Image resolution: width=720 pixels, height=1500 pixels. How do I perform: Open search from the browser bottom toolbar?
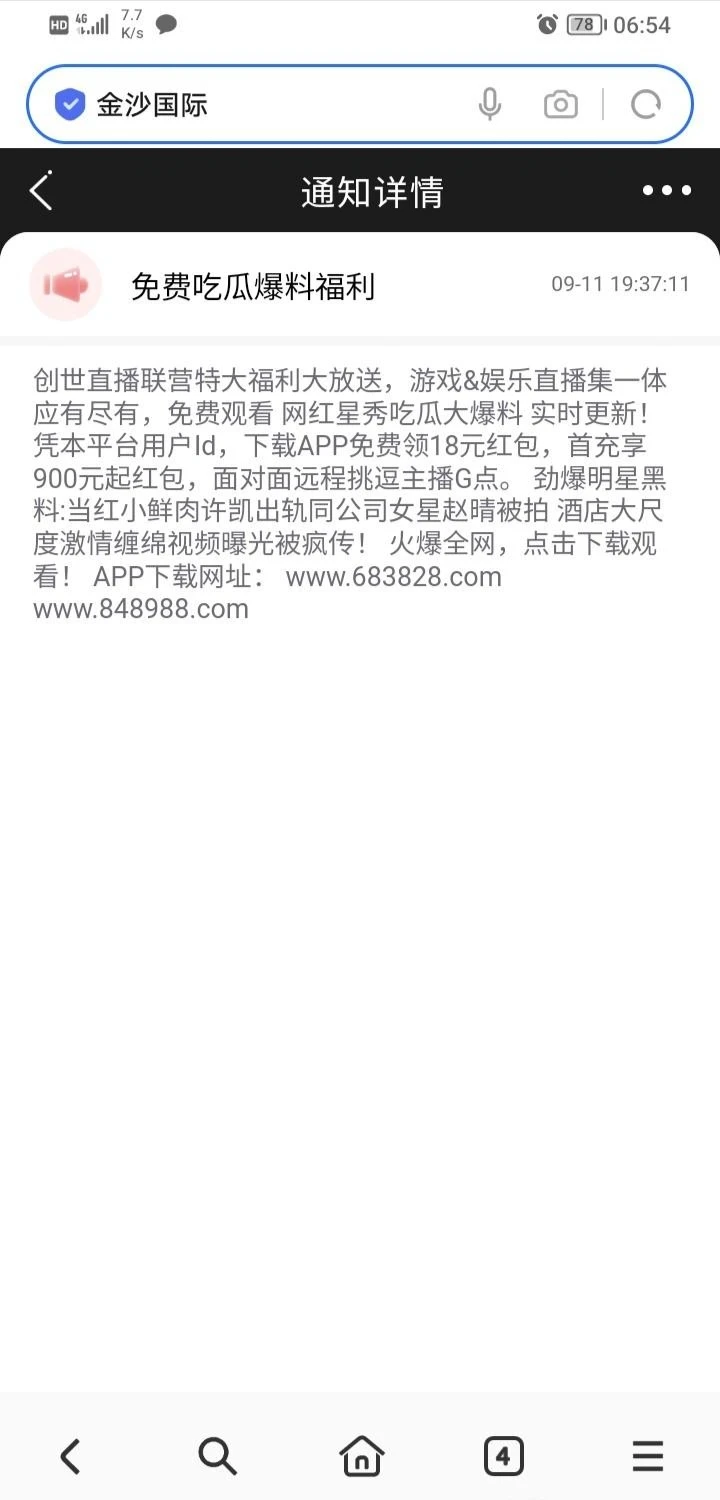[x=217, y=1456]
